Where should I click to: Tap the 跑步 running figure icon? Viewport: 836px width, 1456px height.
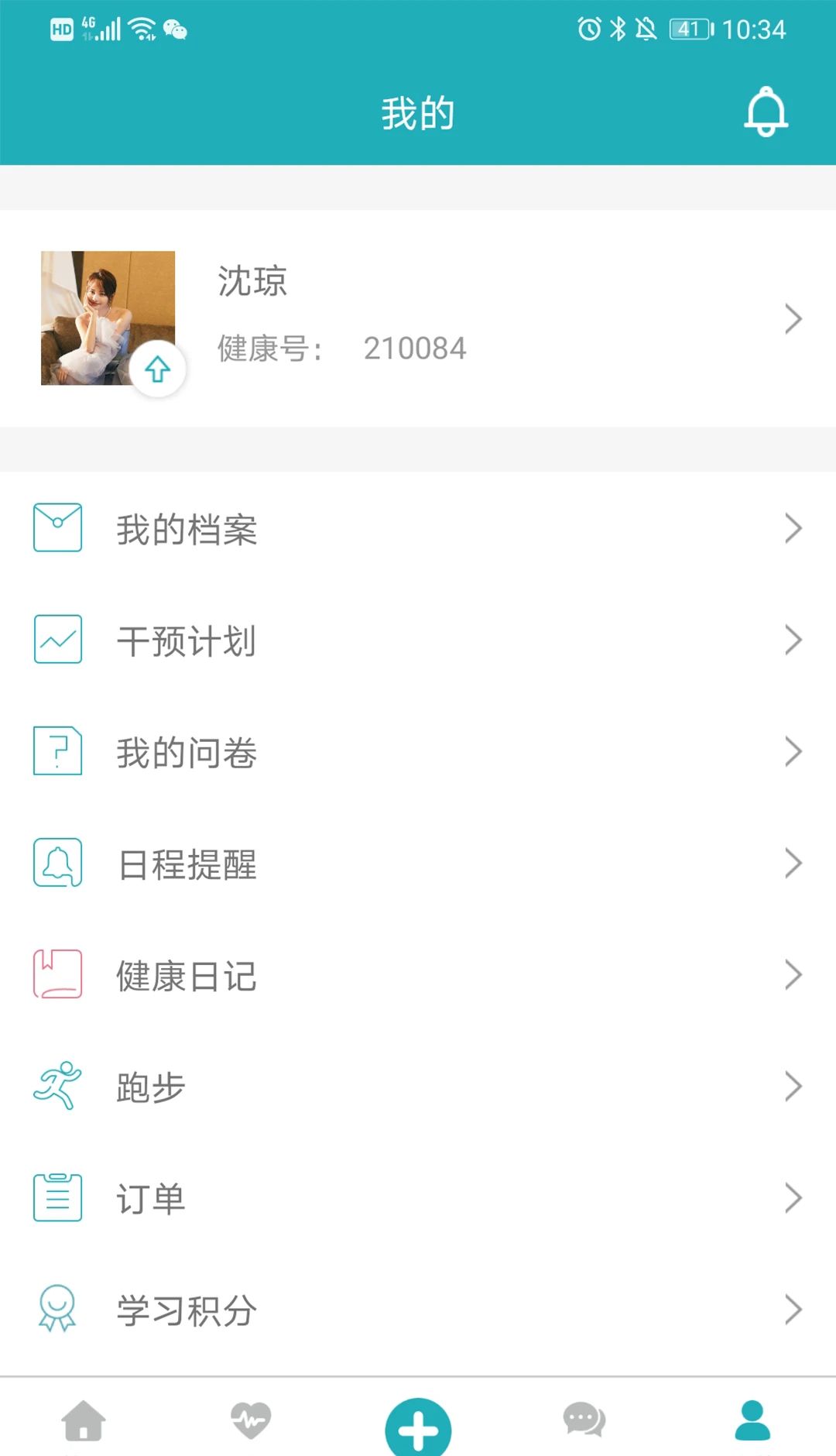click(x=57, y=1086)
